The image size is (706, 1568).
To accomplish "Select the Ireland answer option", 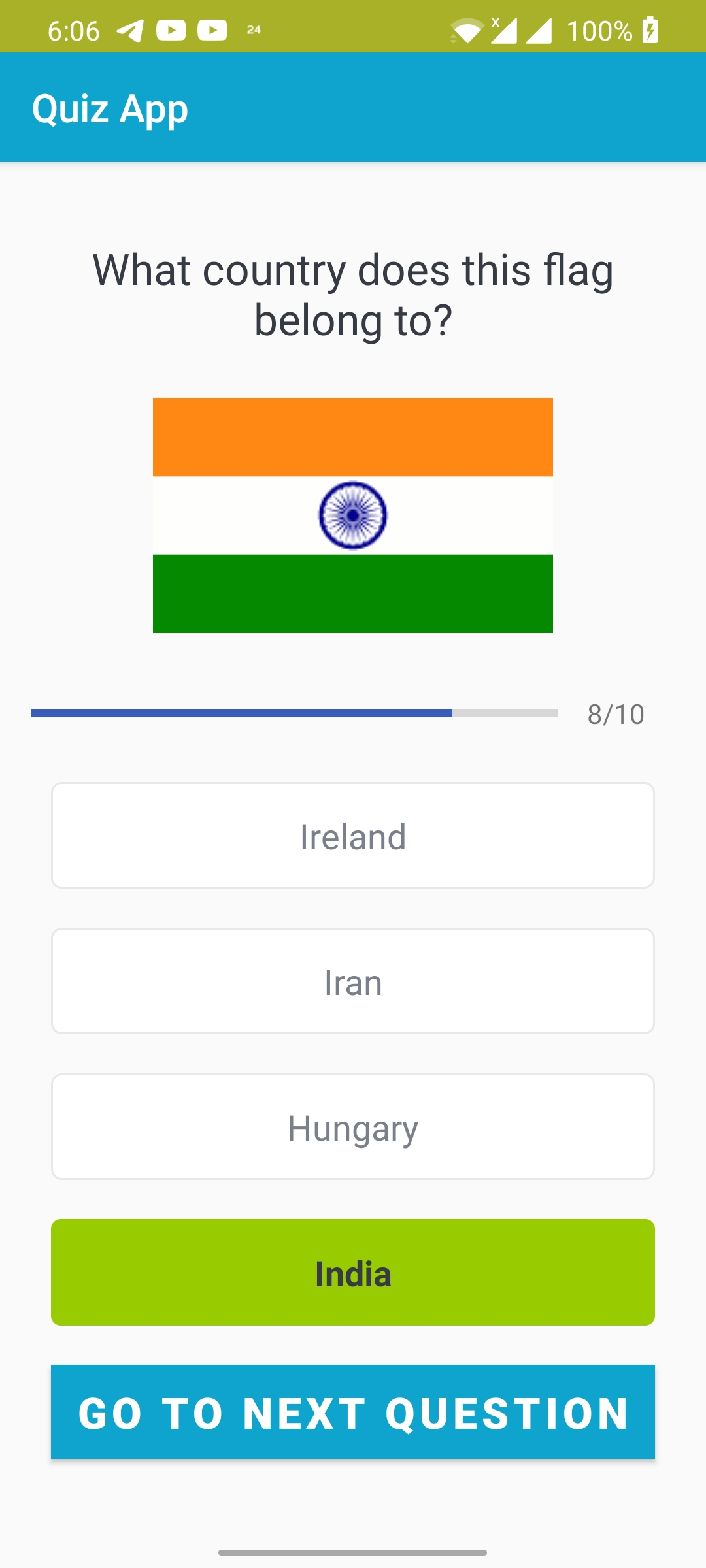I will (353, 836).
